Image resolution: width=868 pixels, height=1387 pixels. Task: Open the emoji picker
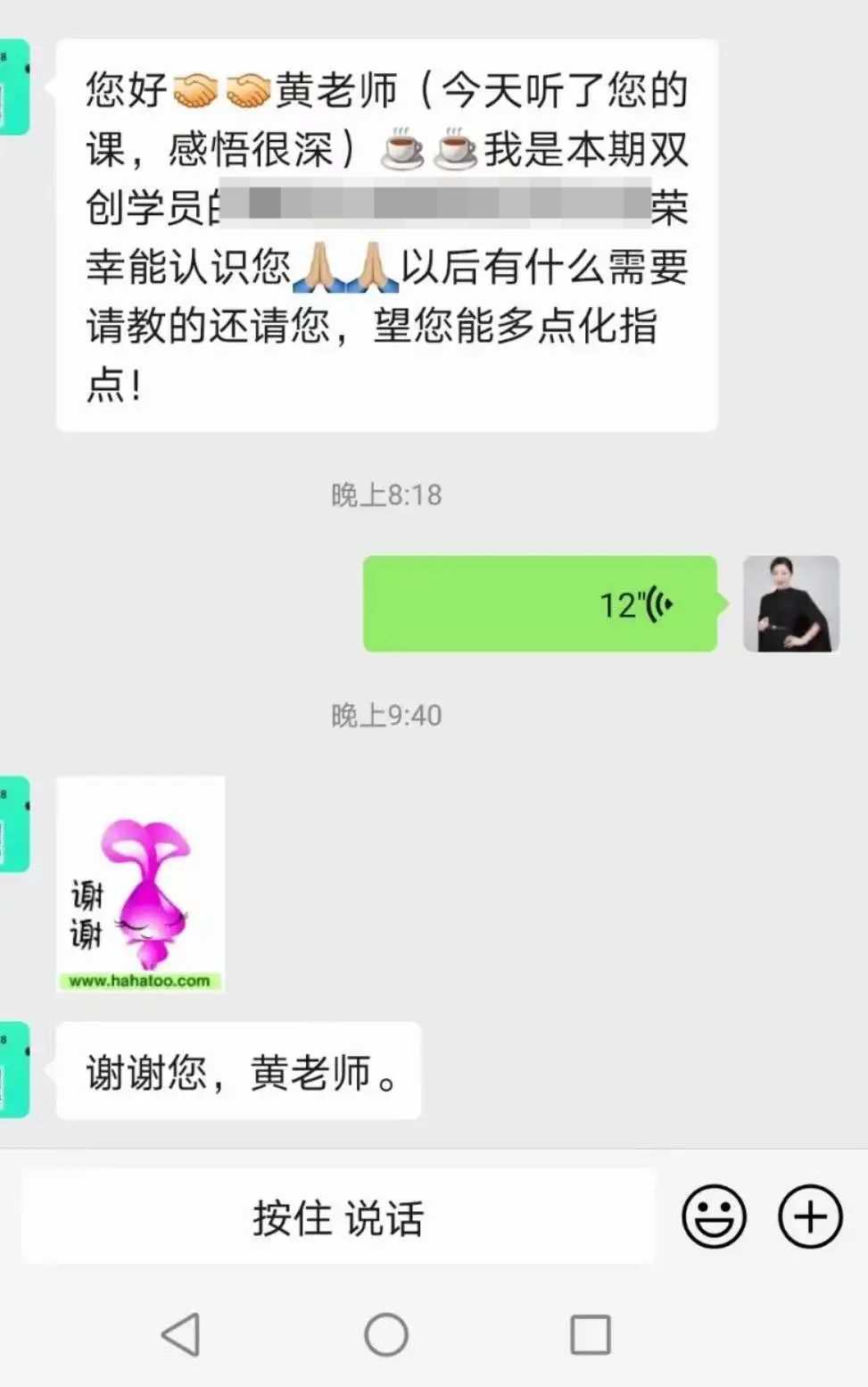click(714, 1217)
